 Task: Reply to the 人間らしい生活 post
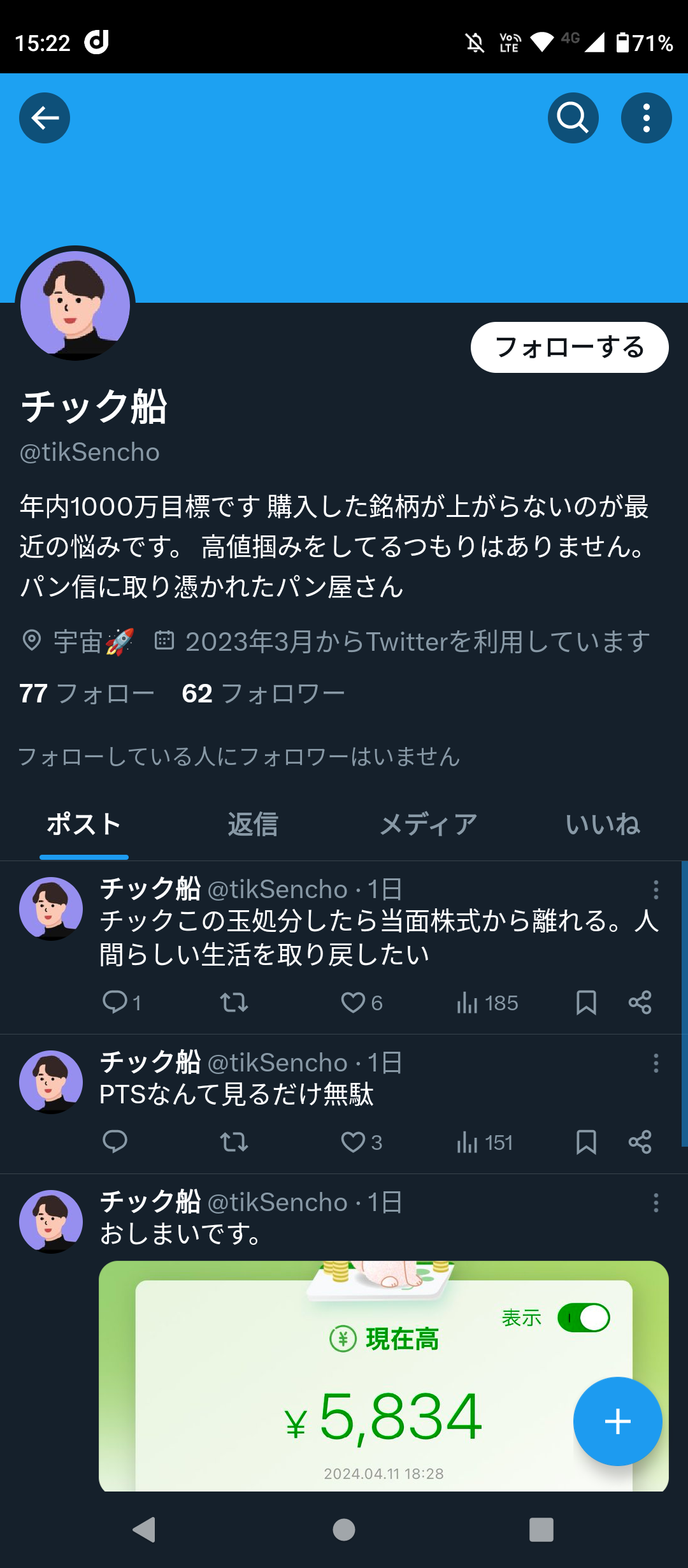tap(115, 1002)
